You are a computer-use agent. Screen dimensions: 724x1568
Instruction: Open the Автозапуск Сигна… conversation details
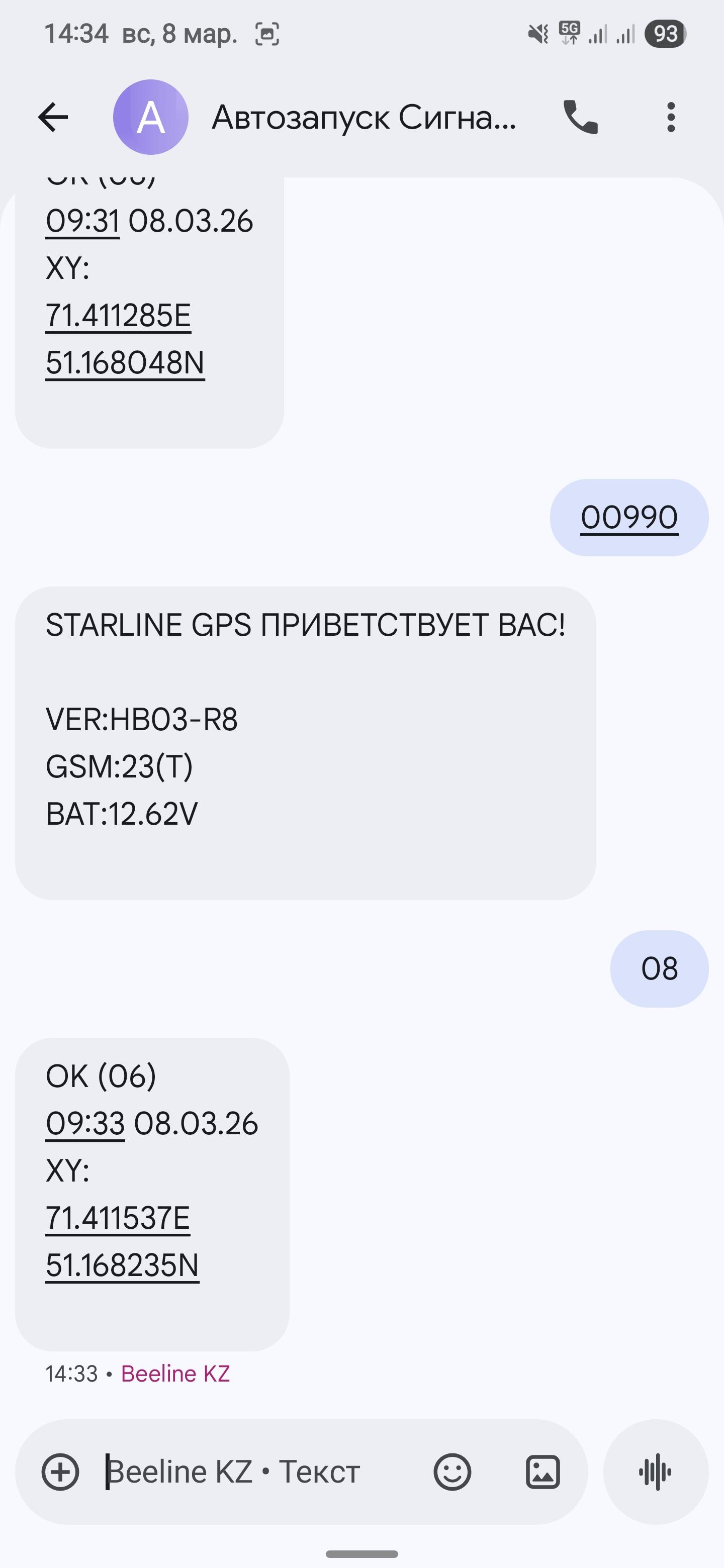click(364, 117)
